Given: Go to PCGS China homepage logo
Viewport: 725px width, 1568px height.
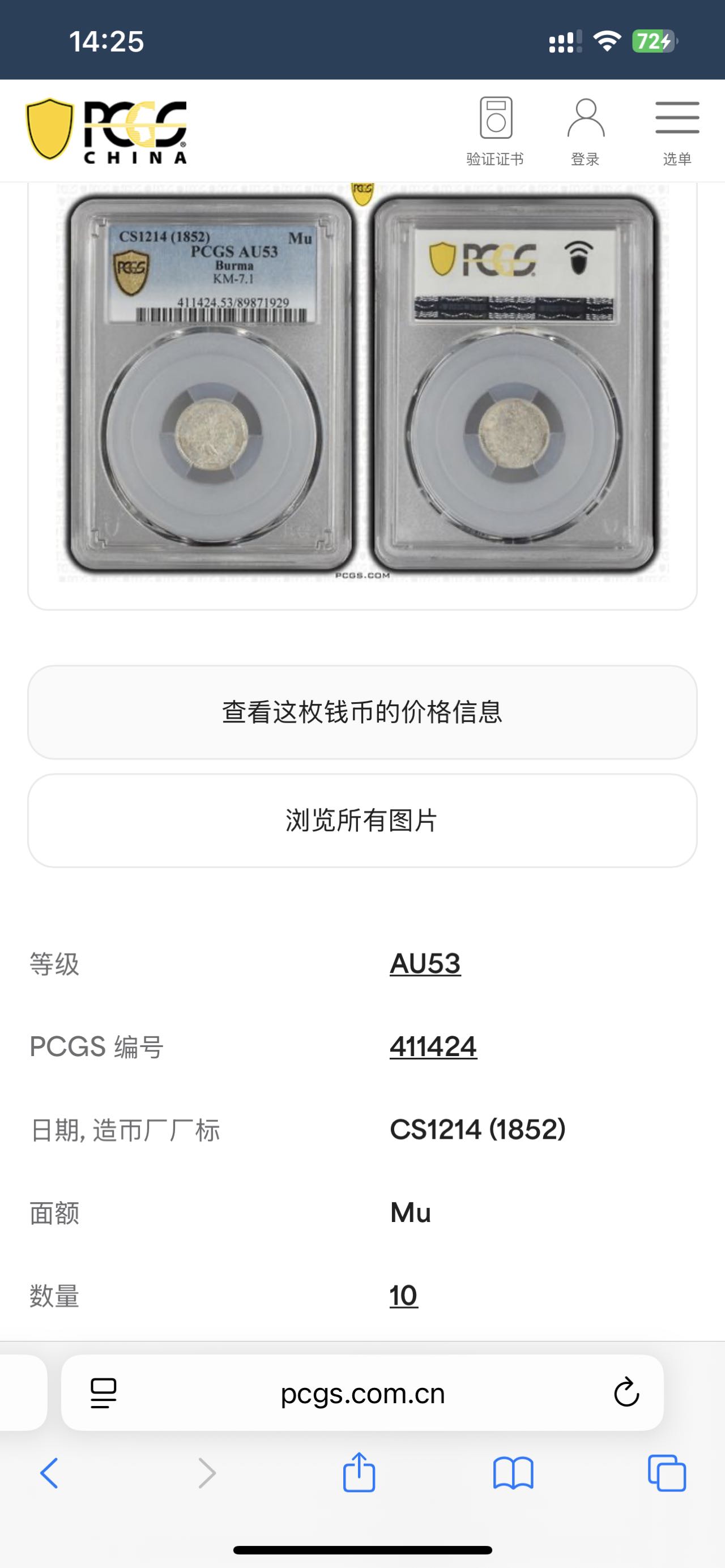Looking at the screenshot, I should [106, 131].
